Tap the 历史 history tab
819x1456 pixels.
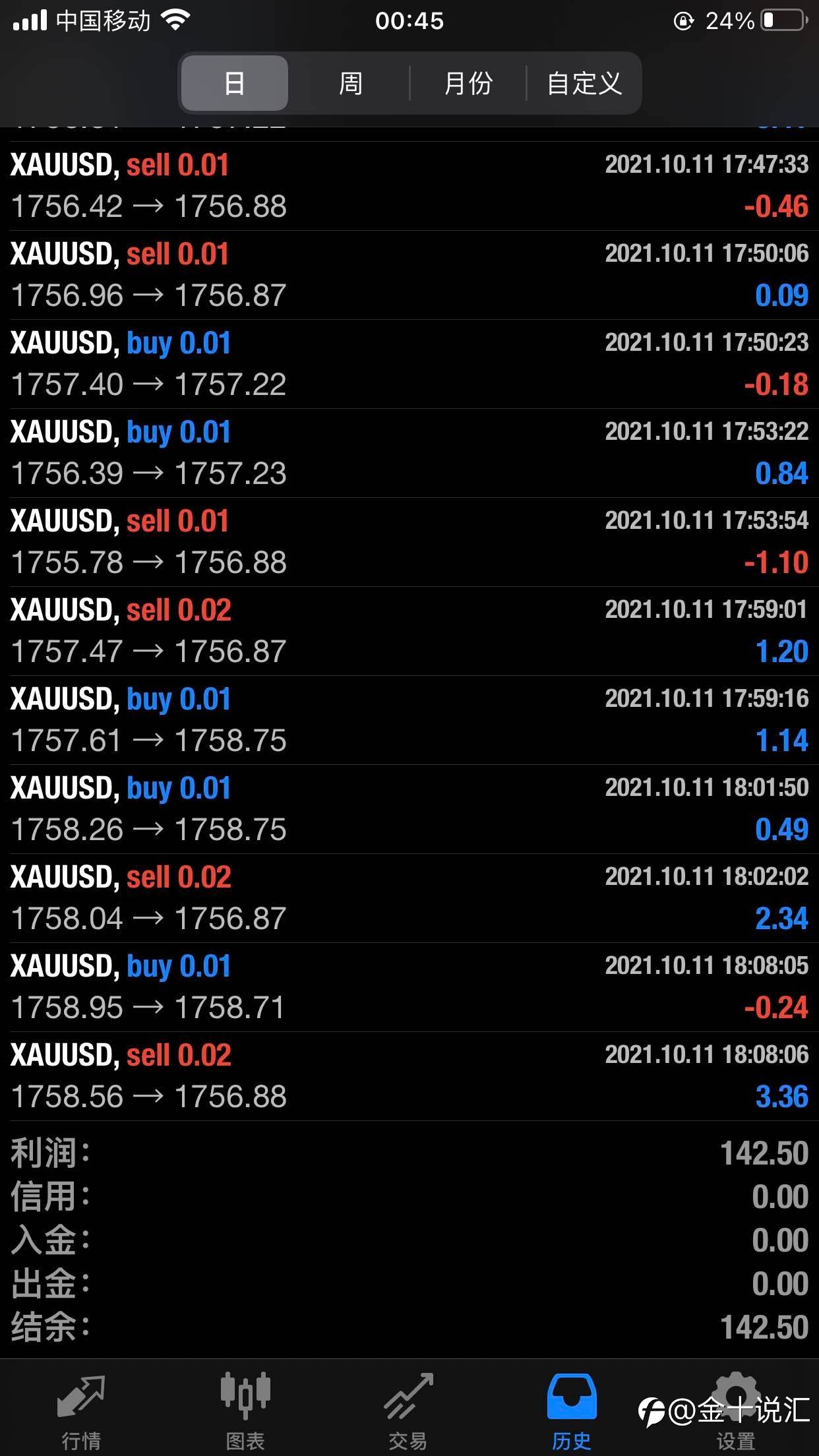point(572,1407)
